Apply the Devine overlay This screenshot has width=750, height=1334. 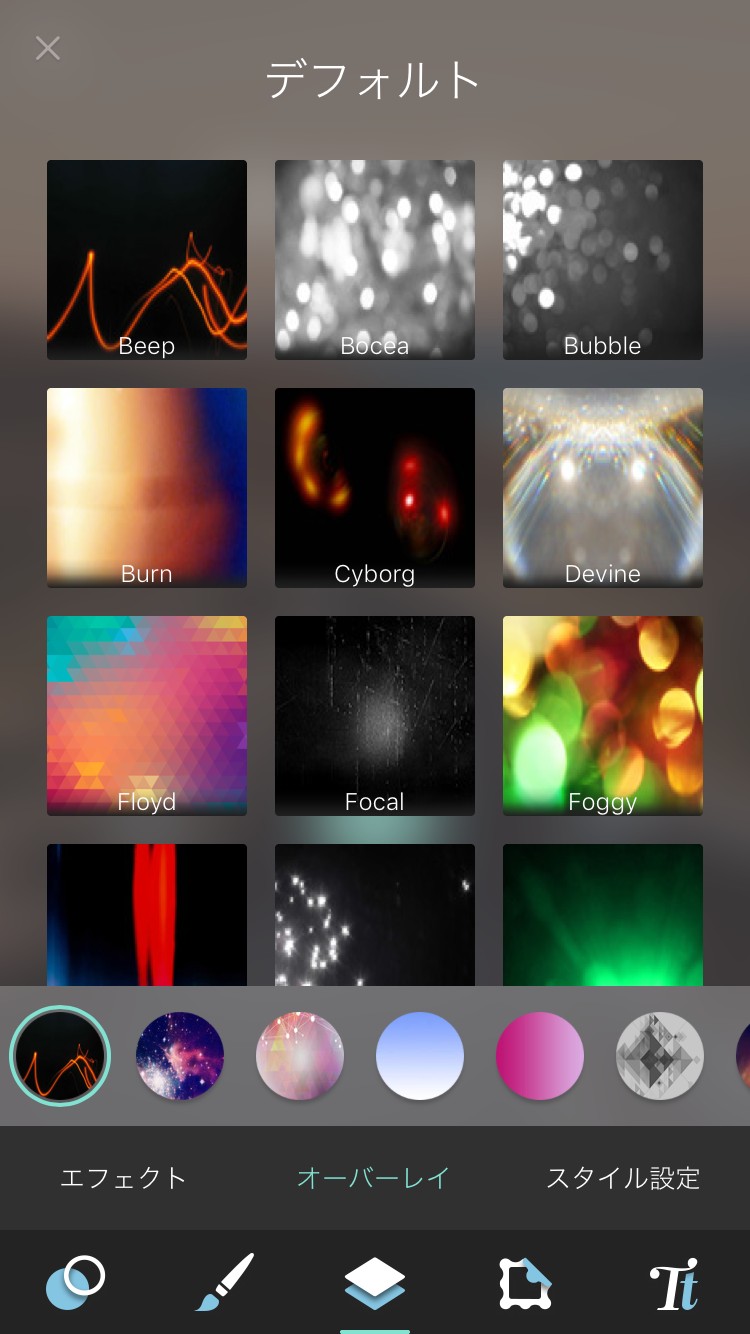pos(603,488)
